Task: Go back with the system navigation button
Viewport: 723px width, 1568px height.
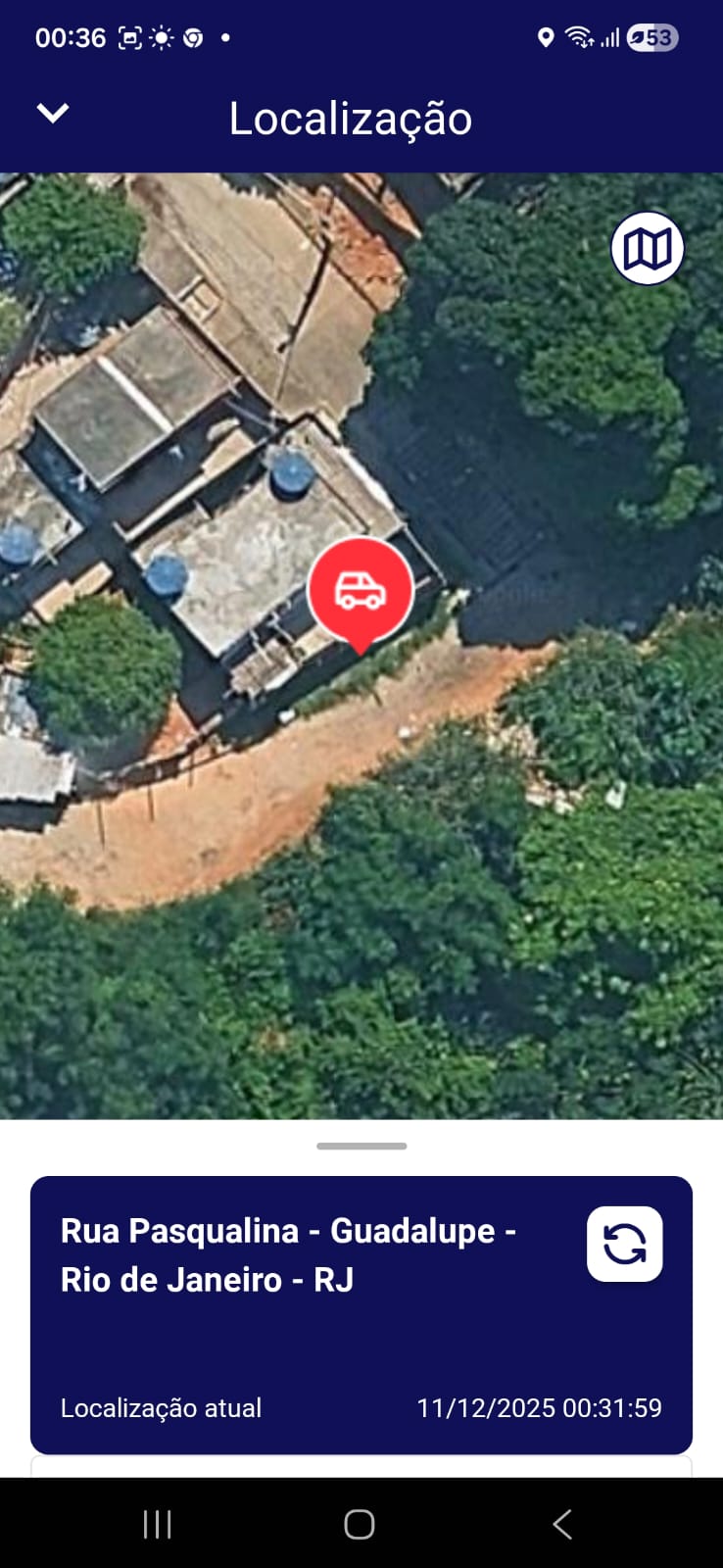Action: (562, 1524)
